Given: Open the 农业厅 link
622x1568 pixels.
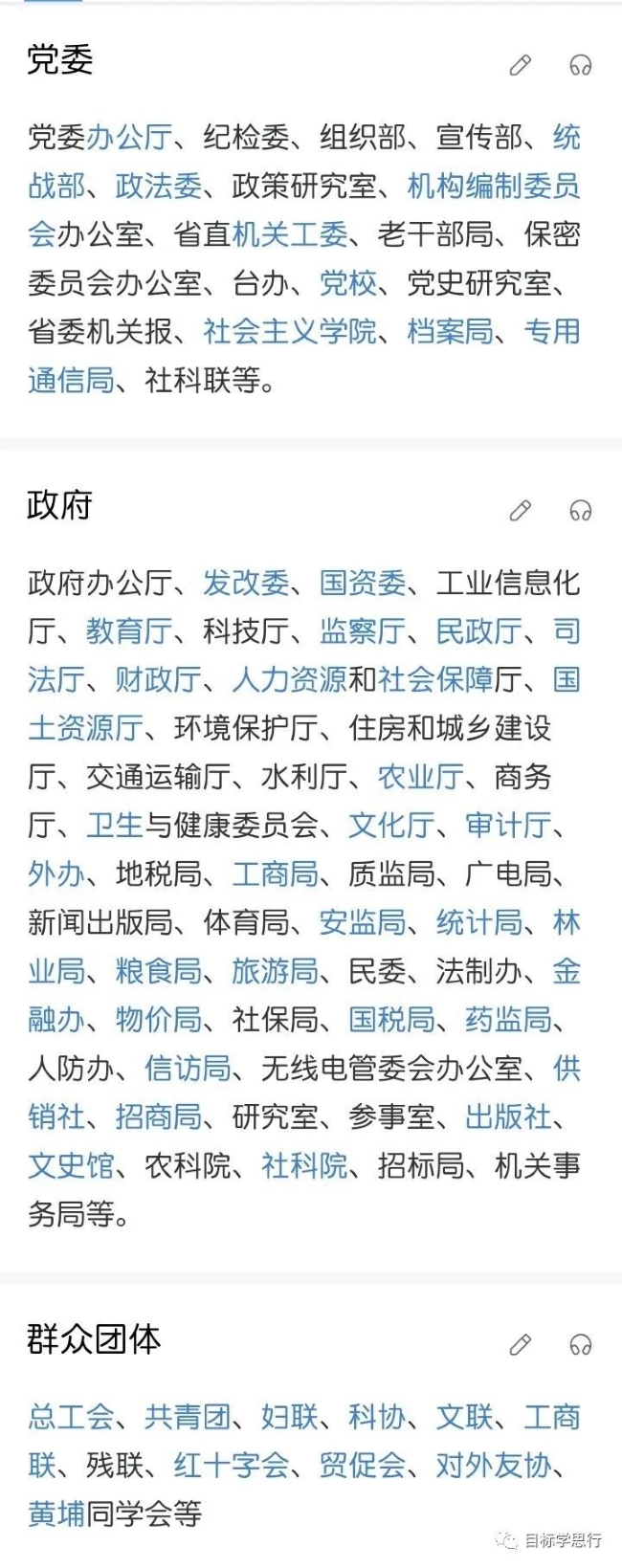Looking at the screenshot, I should (x=420, y=777).
